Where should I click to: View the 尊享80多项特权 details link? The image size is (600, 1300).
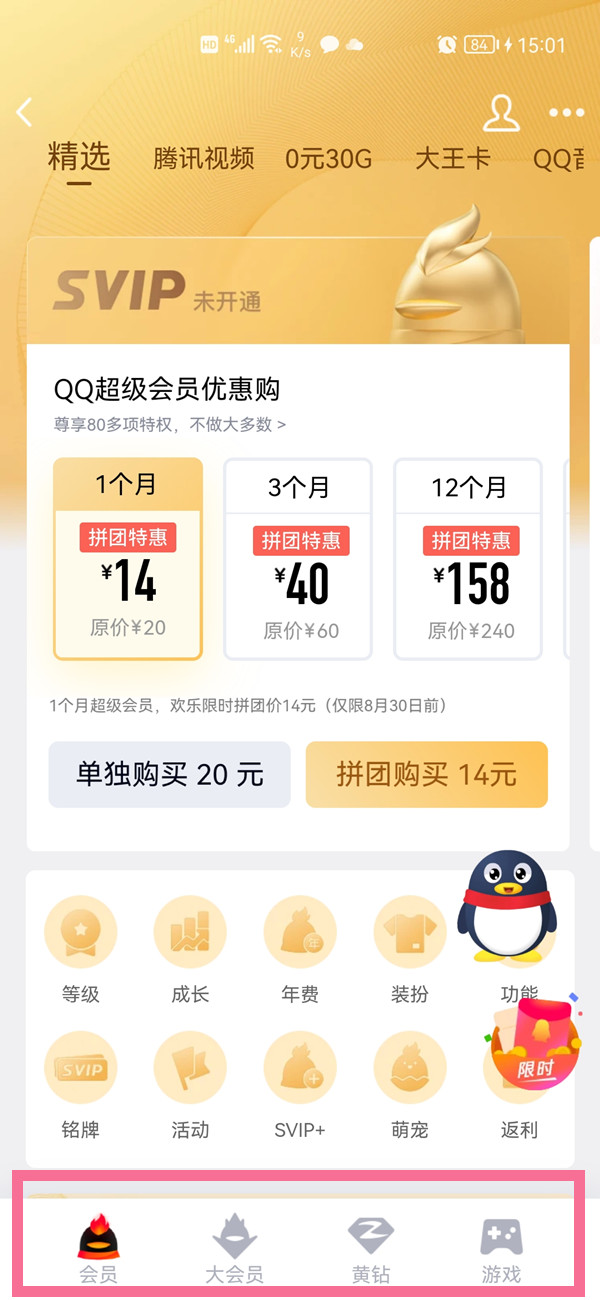coord(170,425)
